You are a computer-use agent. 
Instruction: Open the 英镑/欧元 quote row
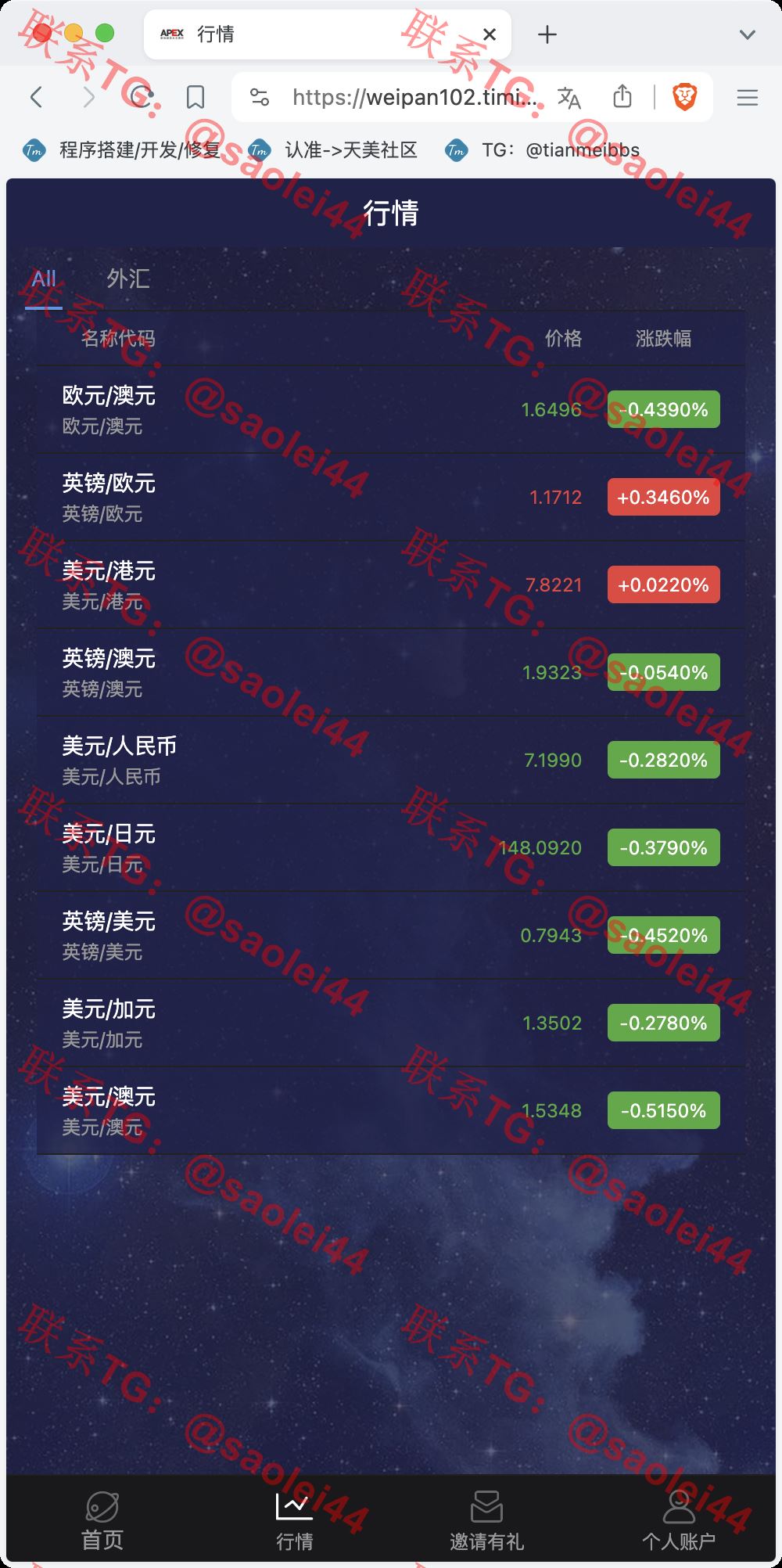coord(391,498)
